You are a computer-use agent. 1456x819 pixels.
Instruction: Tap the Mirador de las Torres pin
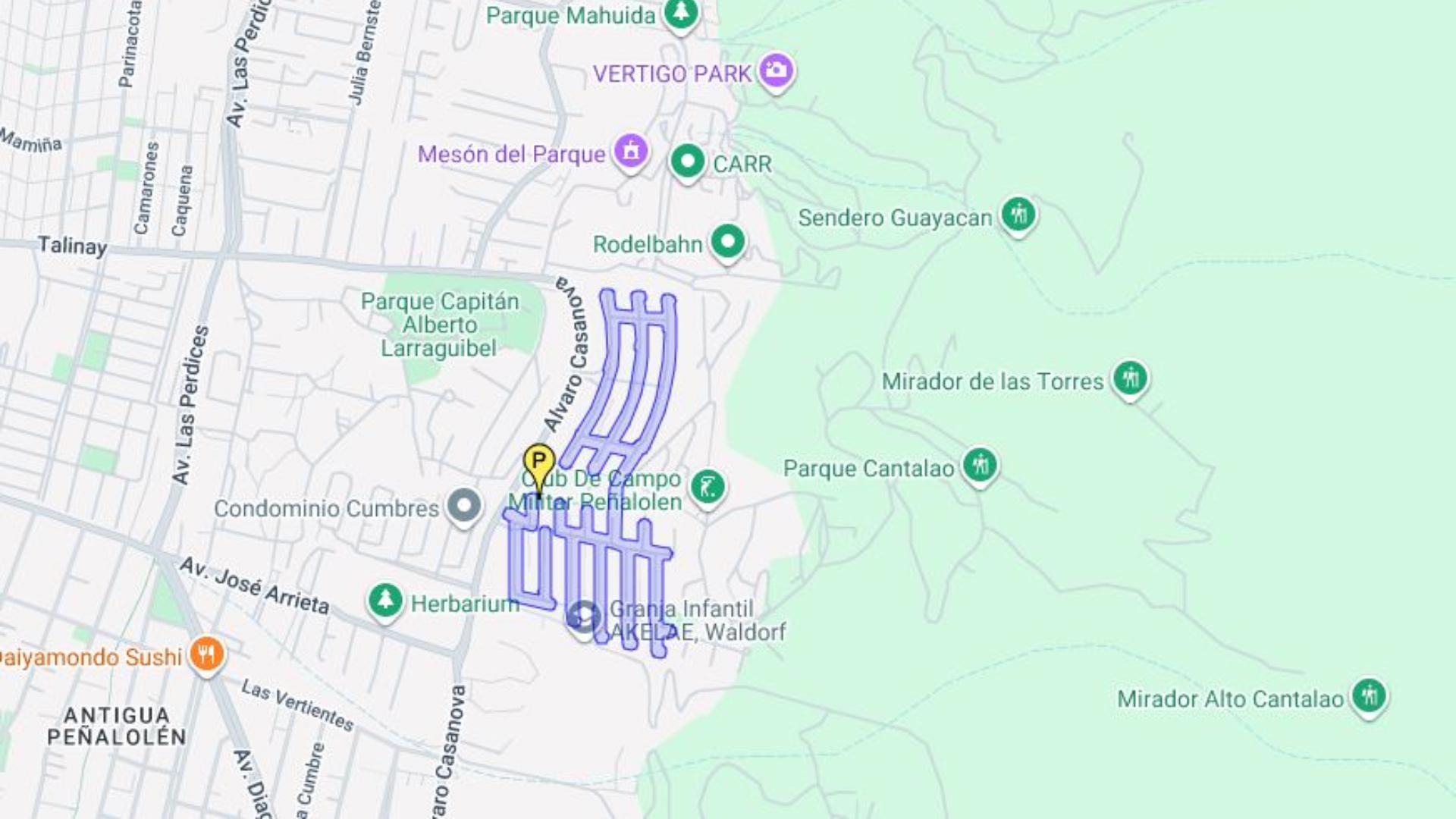coord(1130,378)
